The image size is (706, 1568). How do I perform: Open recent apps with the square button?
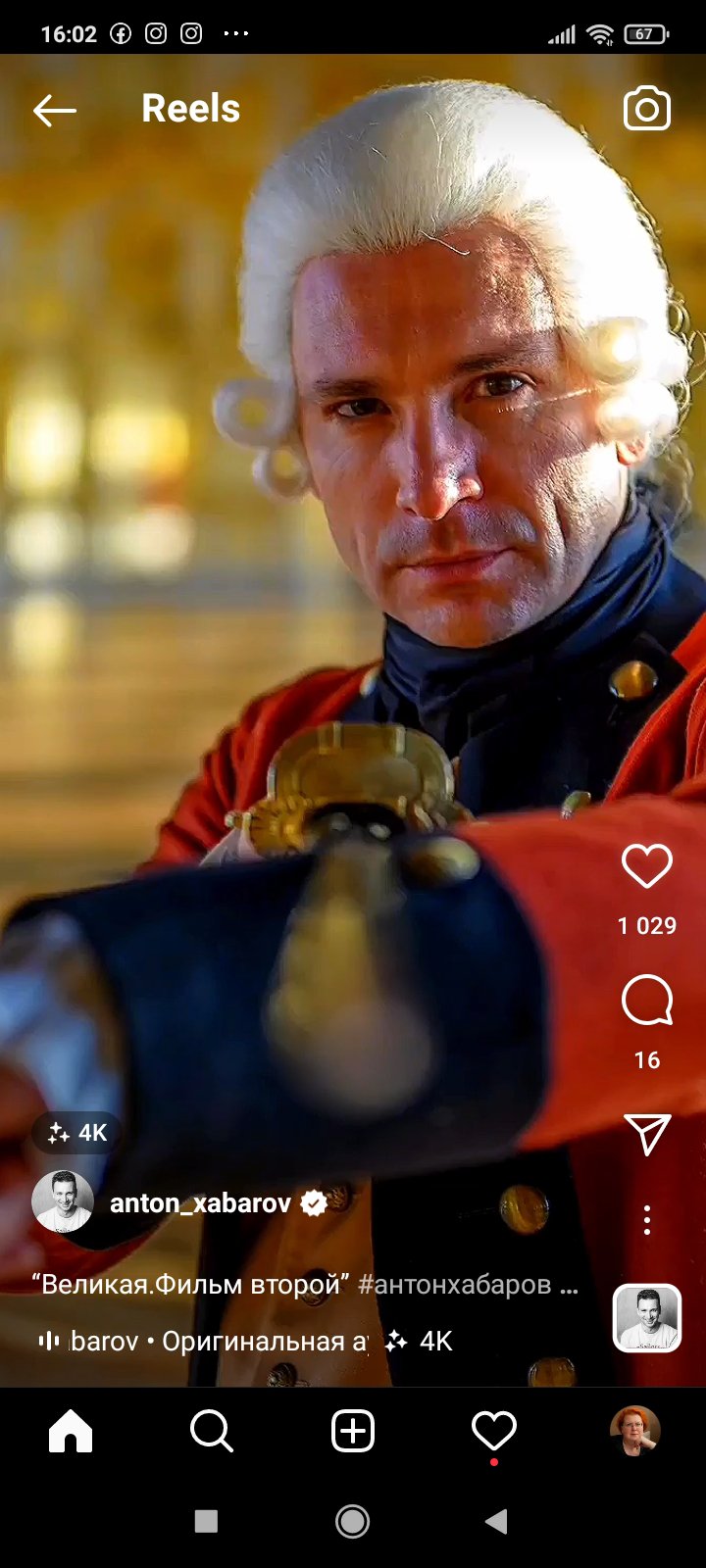206,1521
